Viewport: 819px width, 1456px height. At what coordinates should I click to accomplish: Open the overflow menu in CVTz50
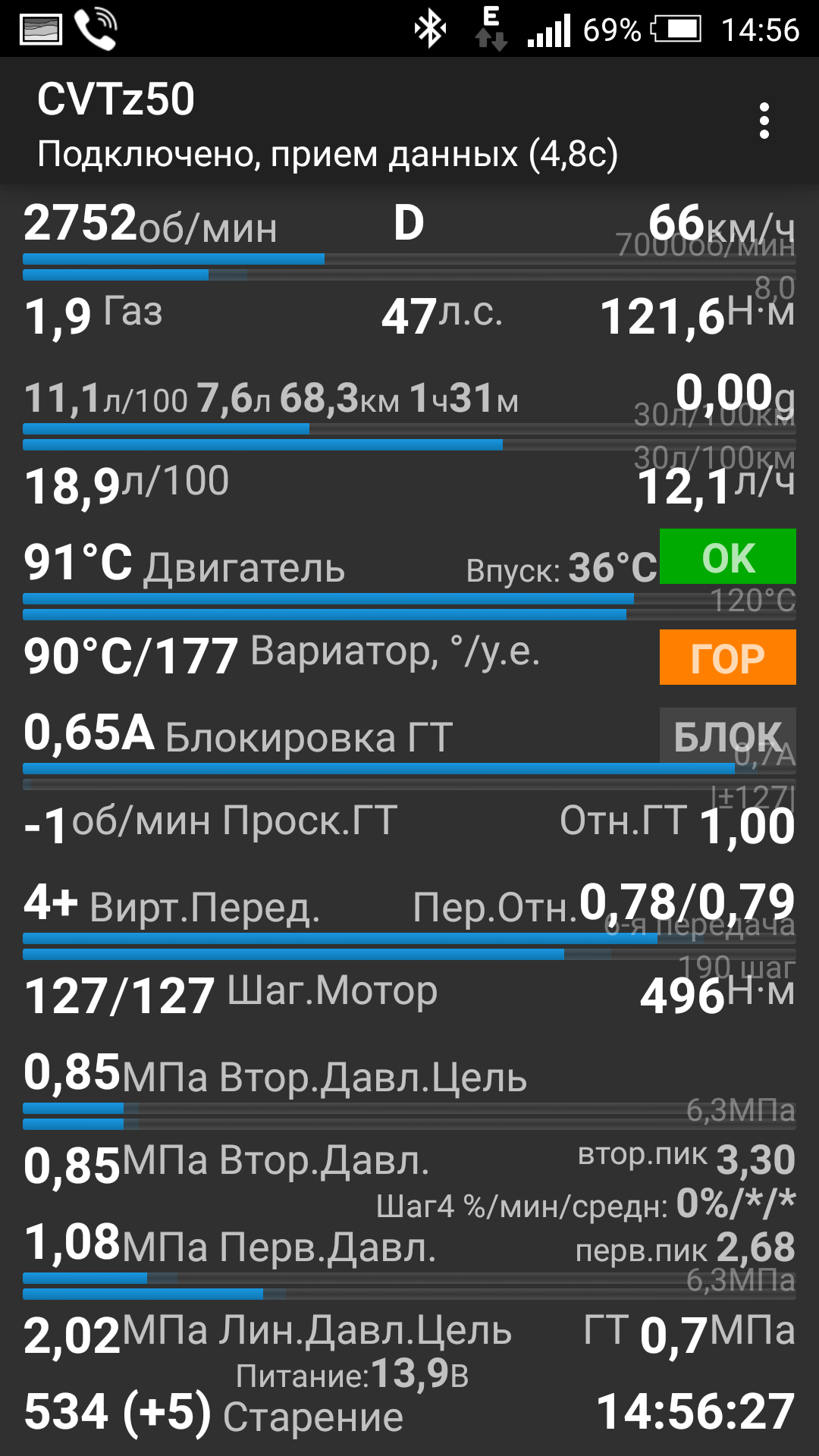(x=764, y=121)
